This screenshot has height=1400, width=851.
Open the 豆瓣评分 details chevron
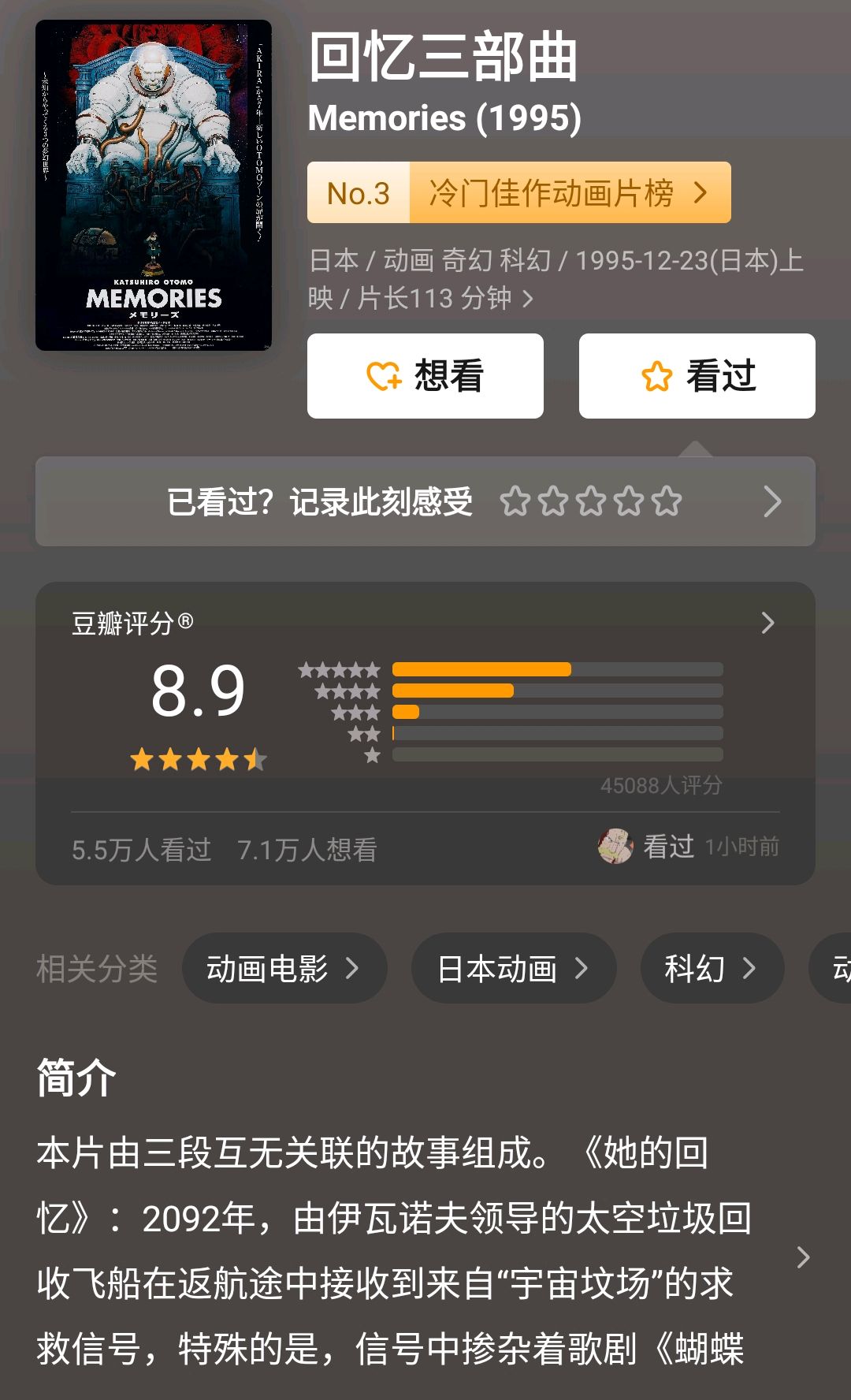(x=767, y=624)
